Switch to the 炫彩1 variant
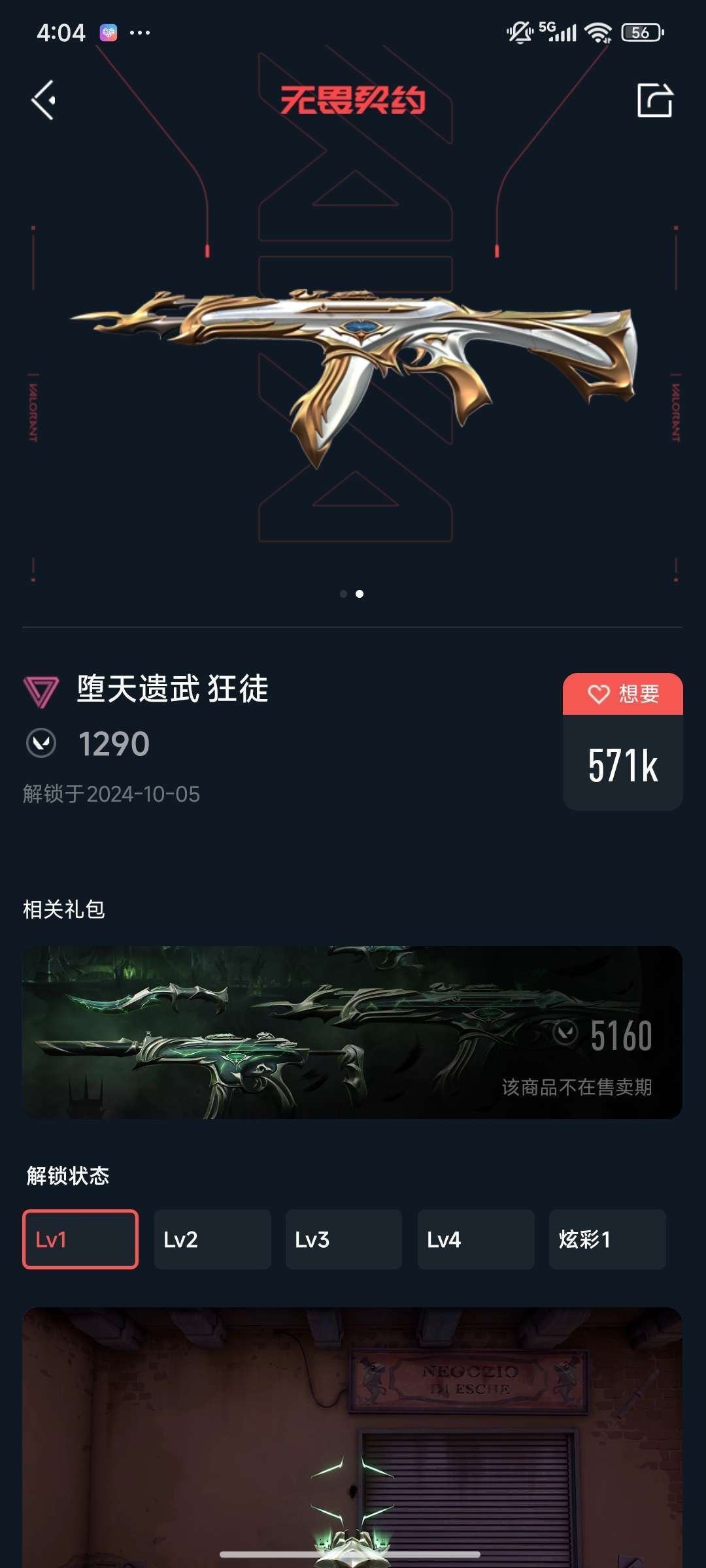Screen dimensions: 706x1568 click(x=608, y=1239)
